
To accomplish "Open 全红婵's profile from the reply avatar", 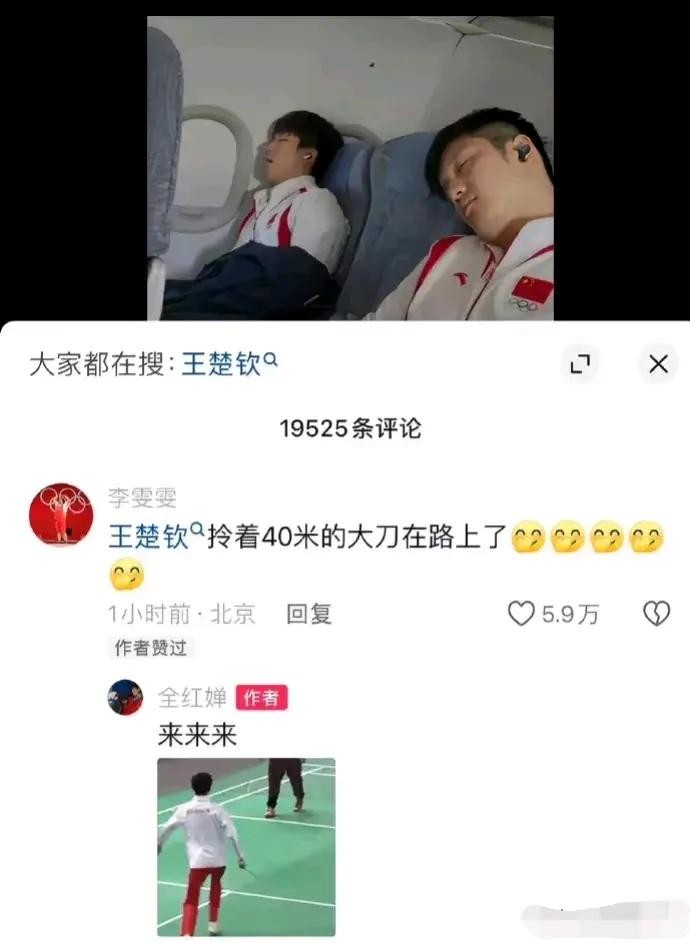I will 125,697.
